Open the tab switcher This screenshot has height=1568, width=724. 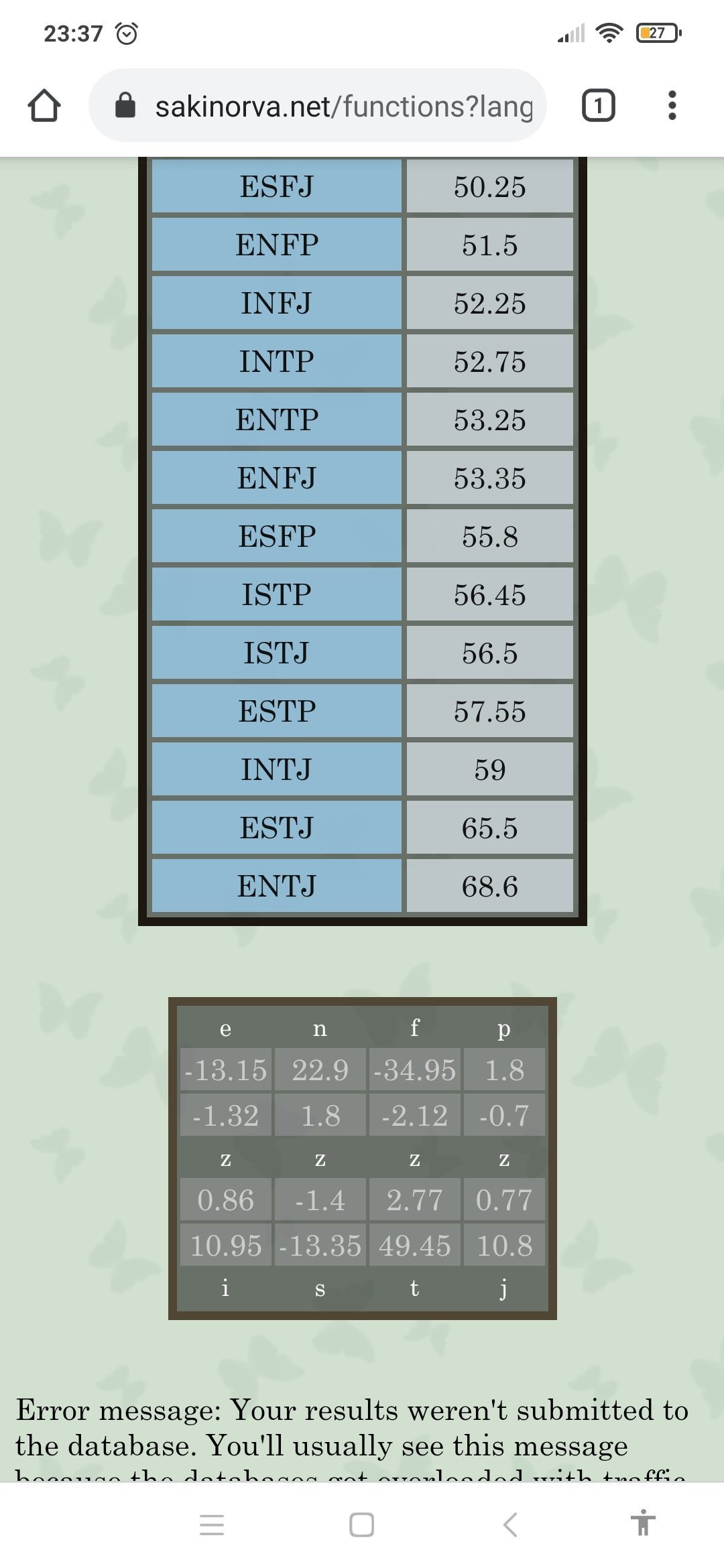click(598, 106)
